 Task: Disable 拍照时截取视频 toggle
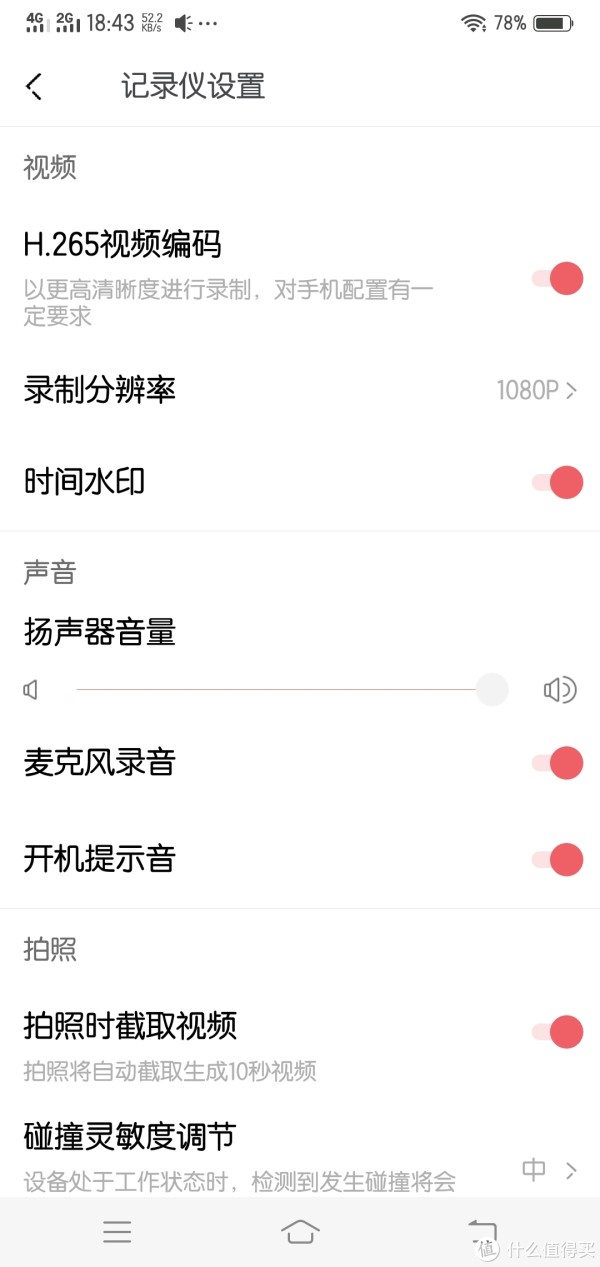(x=557, y=1031)
